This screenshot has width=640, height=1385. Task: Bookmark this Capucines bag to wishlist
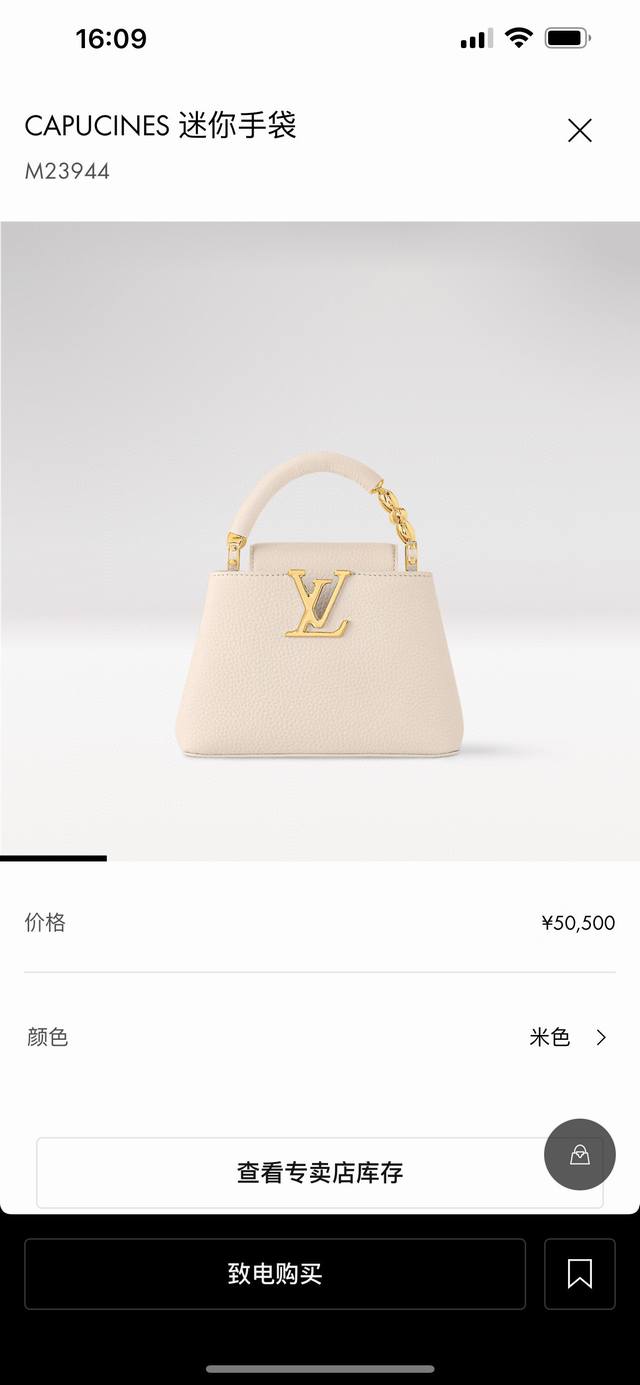coord(580,1274)
